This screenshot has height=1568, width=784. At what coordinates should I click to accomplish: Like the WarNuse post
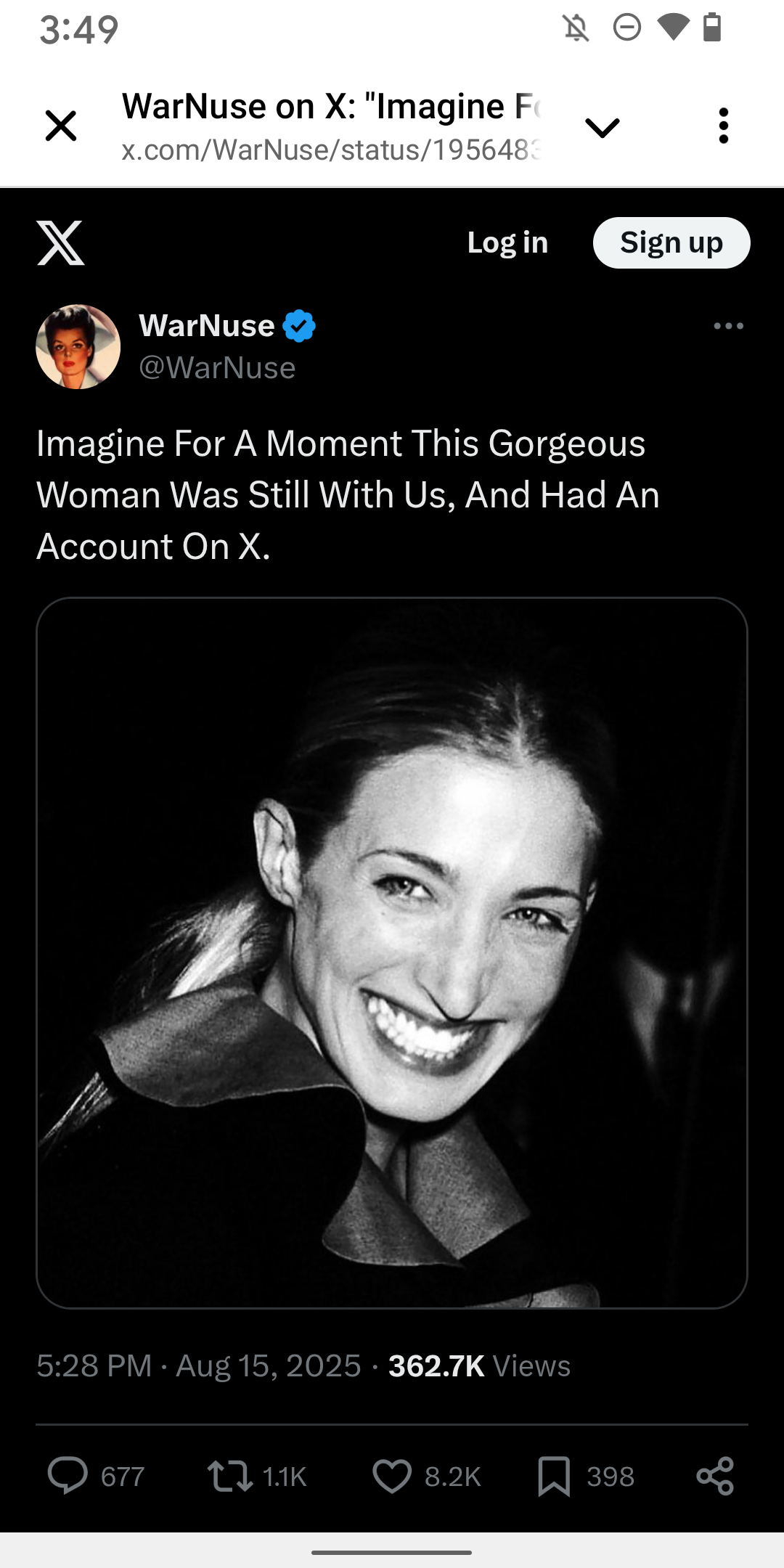(x=392, y=1476)
